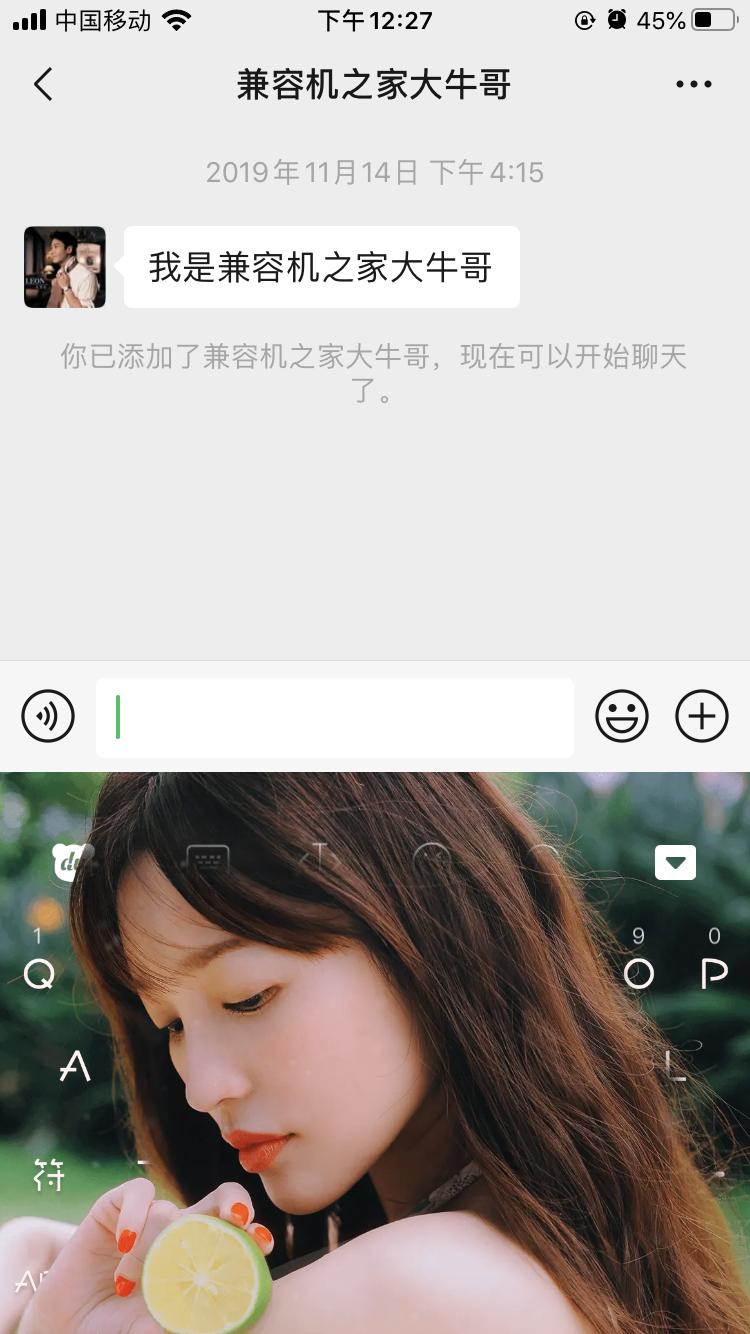
Task: Select the keyboard layout icon on IME toolbar
Action: pyautogui.click(x=207, y=860)
